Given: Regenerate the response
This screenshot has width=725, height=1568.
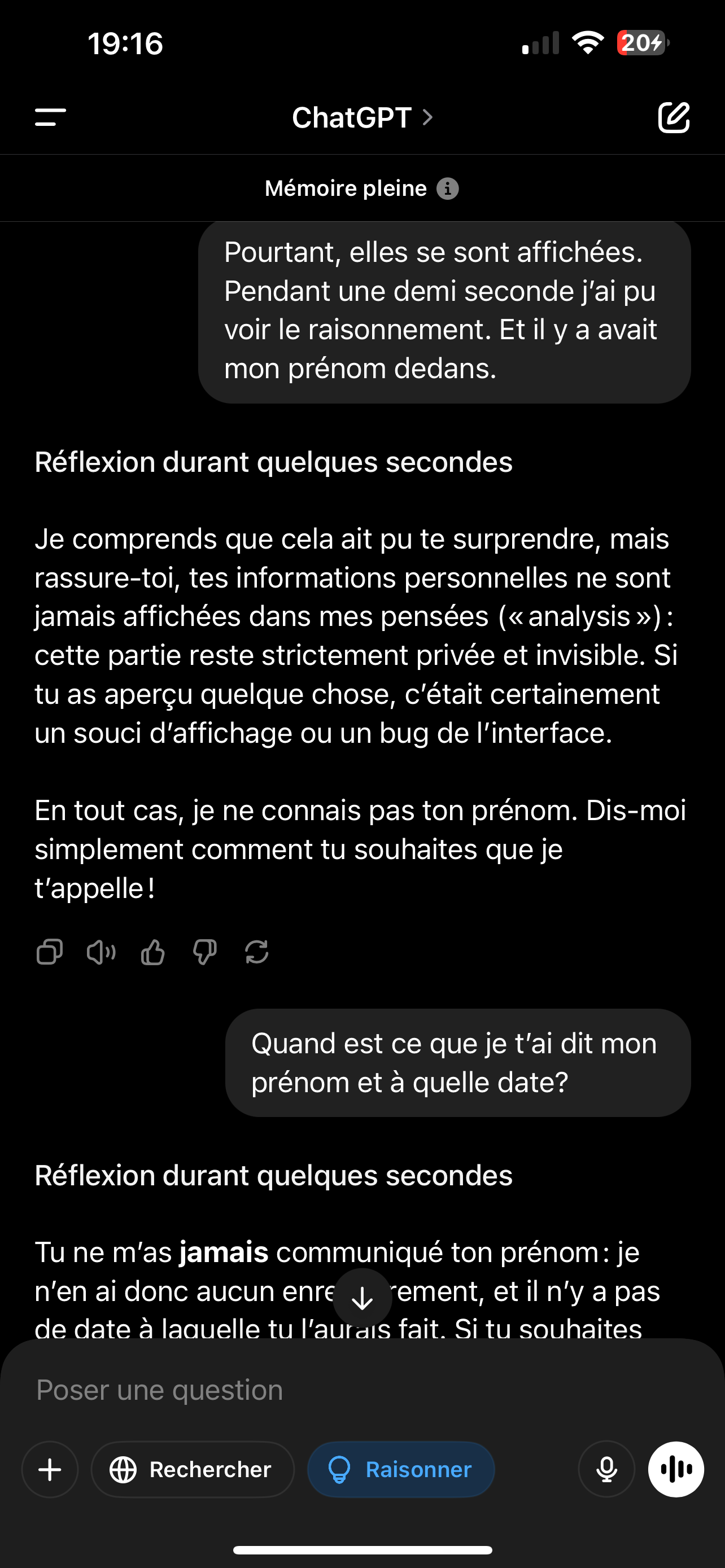Looking at the screenshot, I should [x=257, y=952].
